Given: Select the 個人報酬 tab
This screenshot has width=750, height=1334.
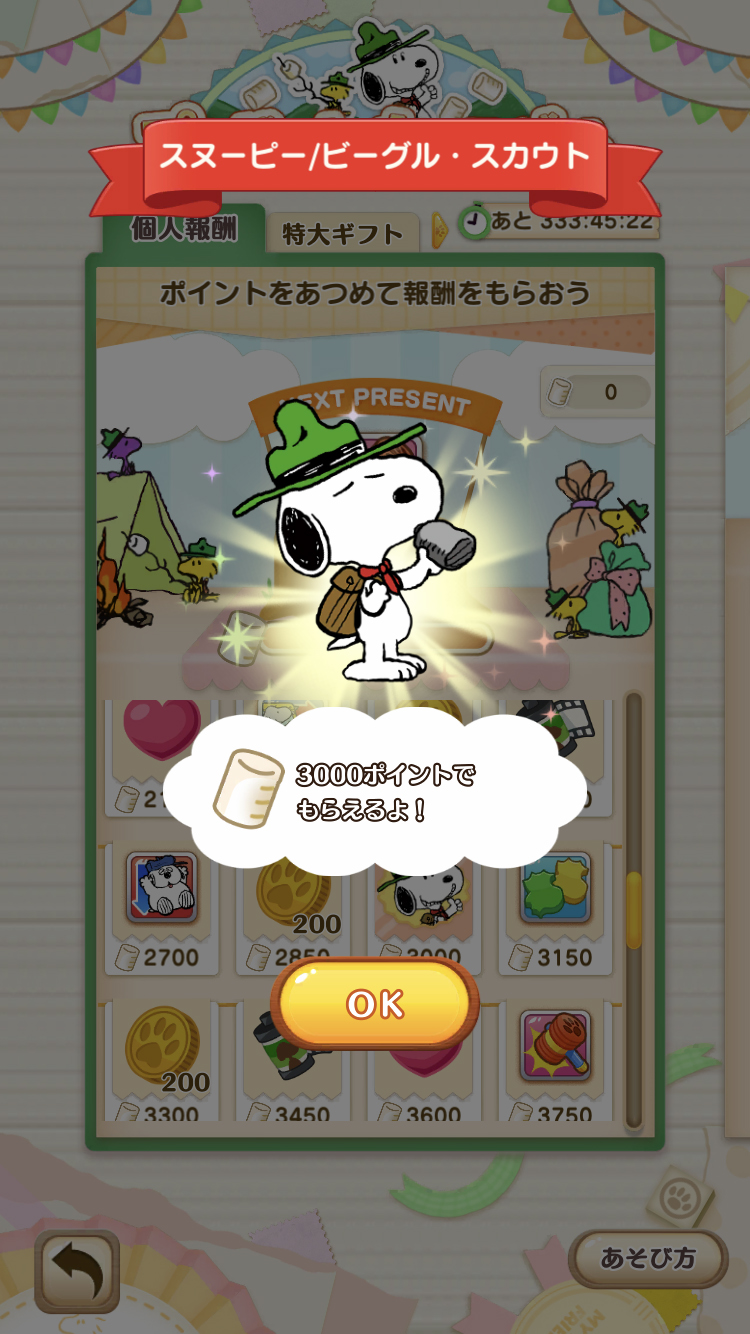Looking at the screenshot, I should (184, 228).
